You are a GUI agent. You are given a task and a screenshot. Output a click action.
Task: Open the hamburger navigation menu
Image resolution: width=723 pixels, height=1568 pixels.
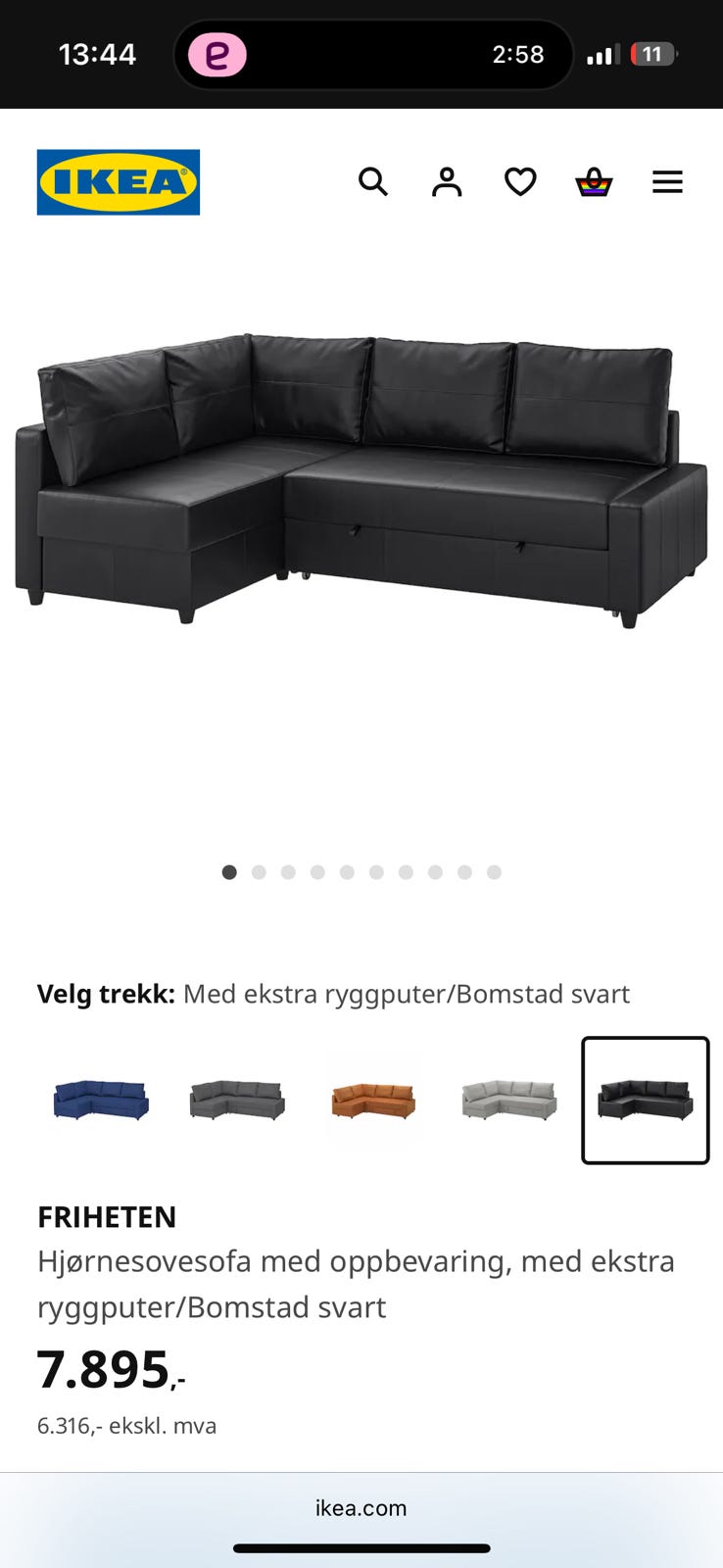(x=667, y=182)
